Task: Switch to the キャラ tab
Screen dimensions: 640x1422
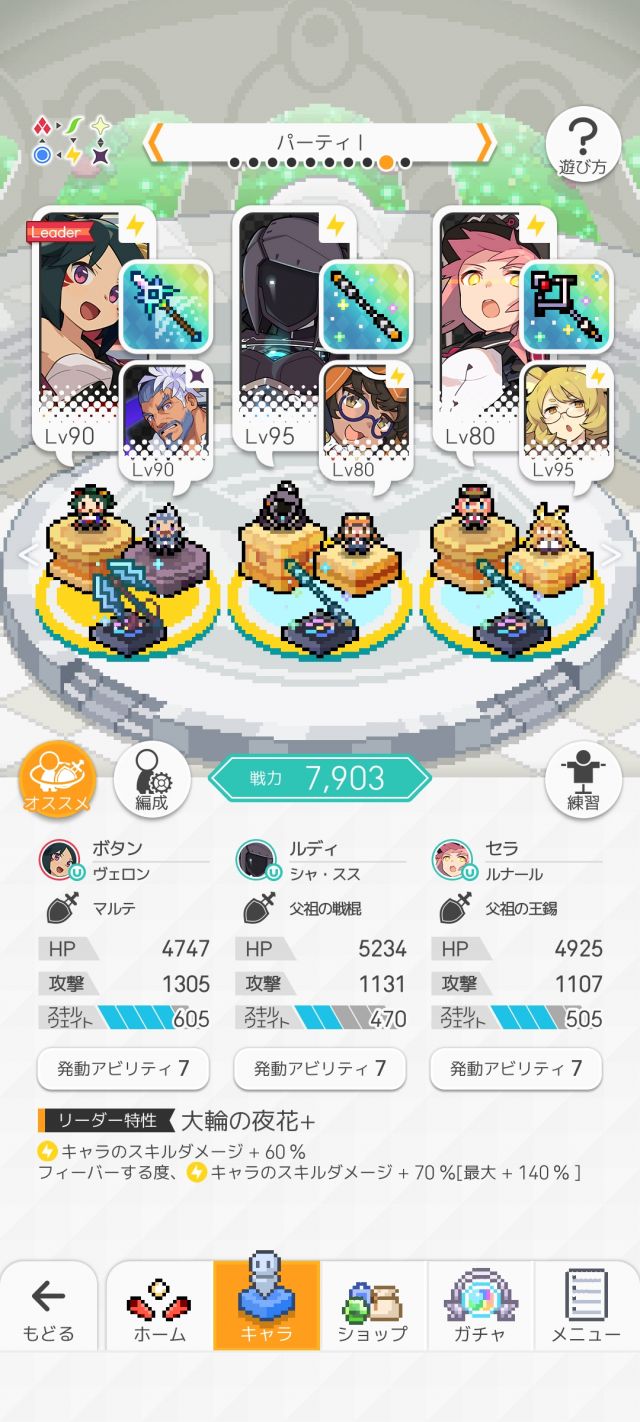Action: (266, 1306)
